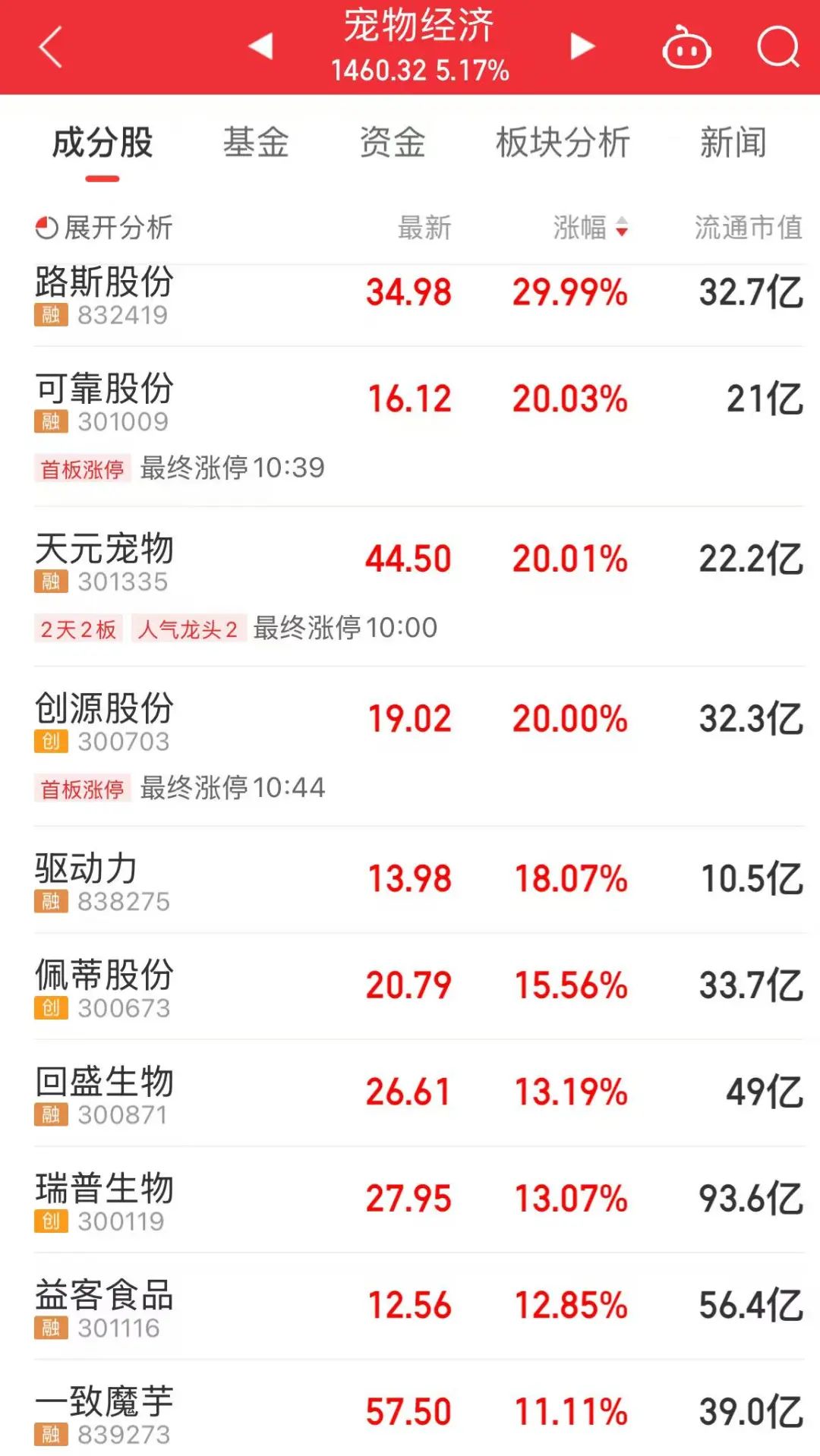Open the robot assistant icon
The height and width of the screenshot is (1456, 820).
click(686, 48)
